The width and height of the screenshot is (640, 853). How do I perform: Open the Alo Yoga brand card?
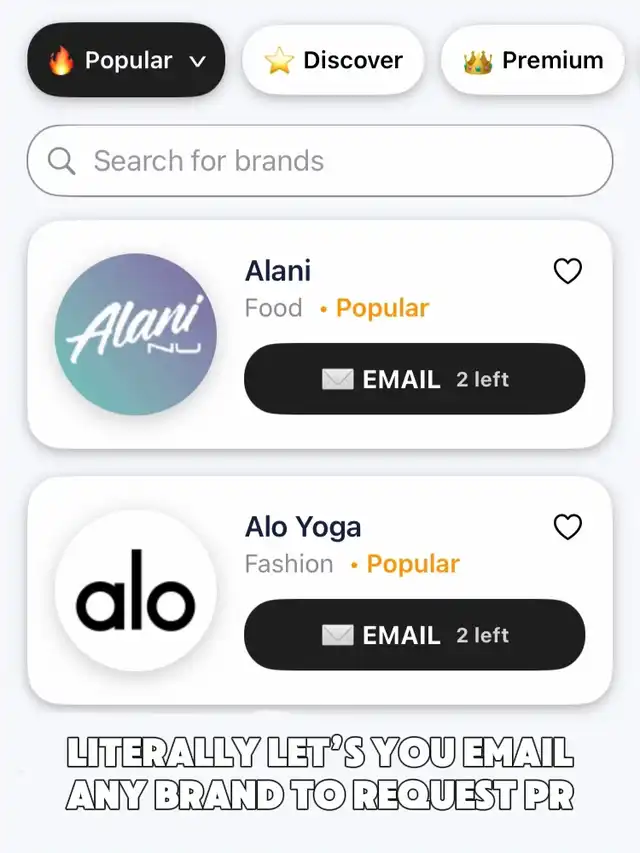pyautogui.click(x=320, y=590)
